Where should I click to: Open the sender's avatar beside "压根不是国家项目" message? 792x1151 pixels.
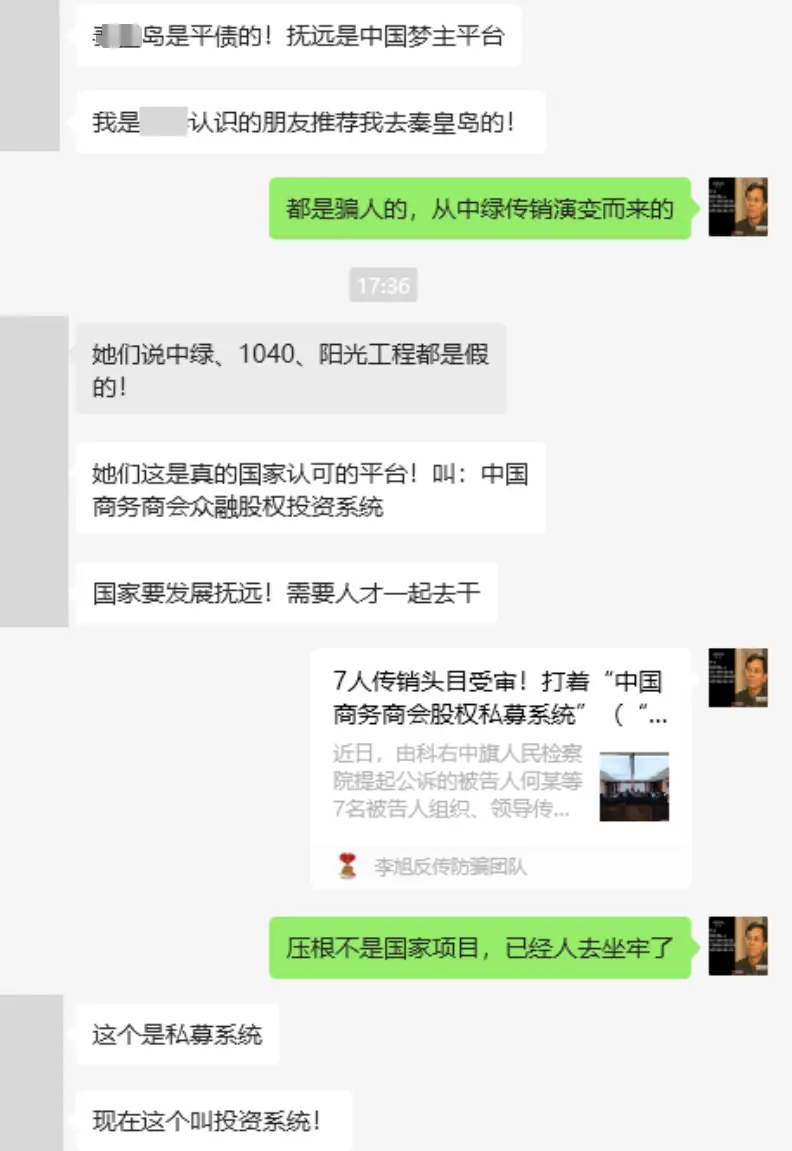pos(738,946)
